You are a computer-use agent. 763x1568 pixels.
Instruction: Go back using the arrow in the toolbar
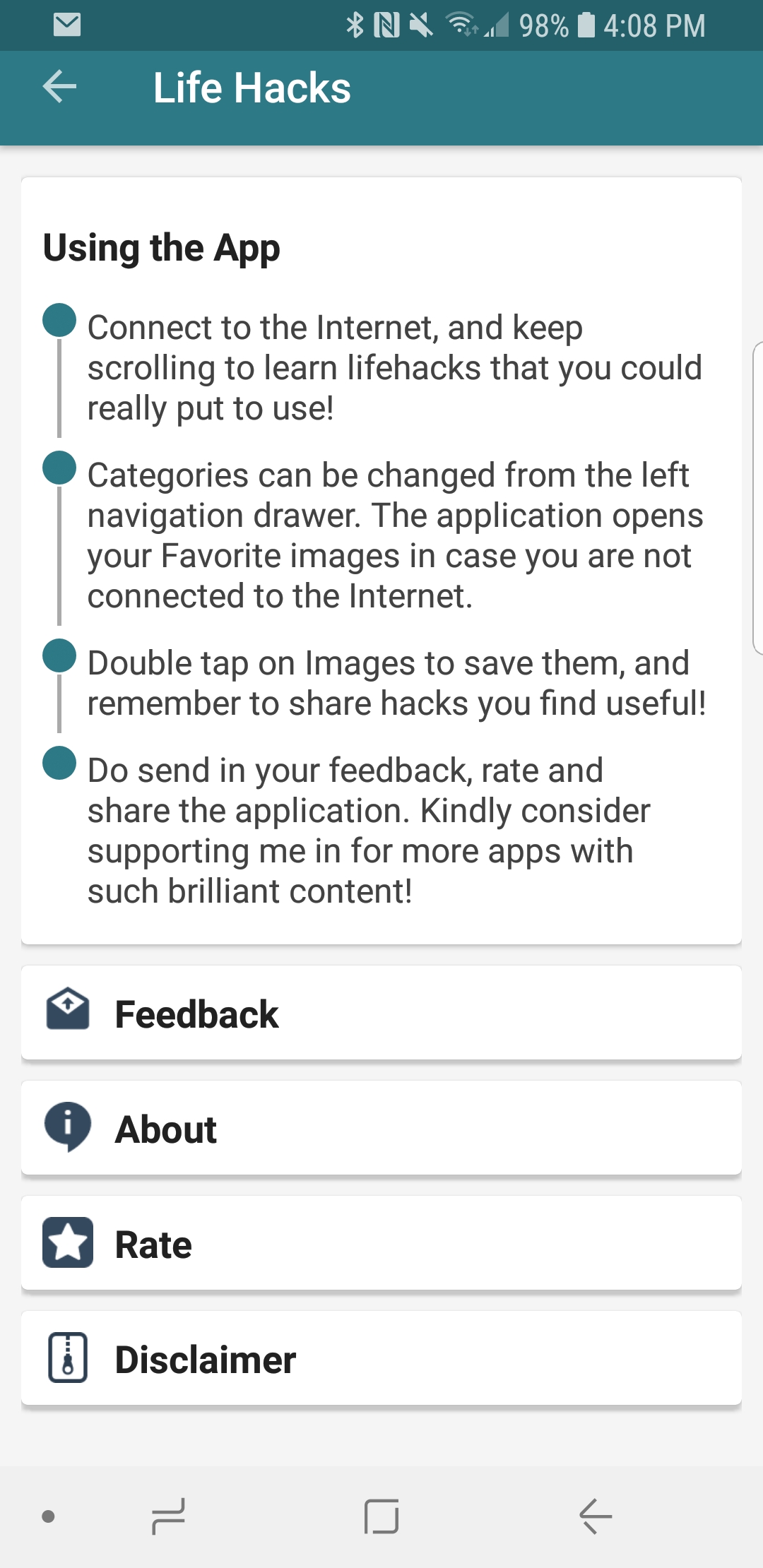click(x=59, y=88)
